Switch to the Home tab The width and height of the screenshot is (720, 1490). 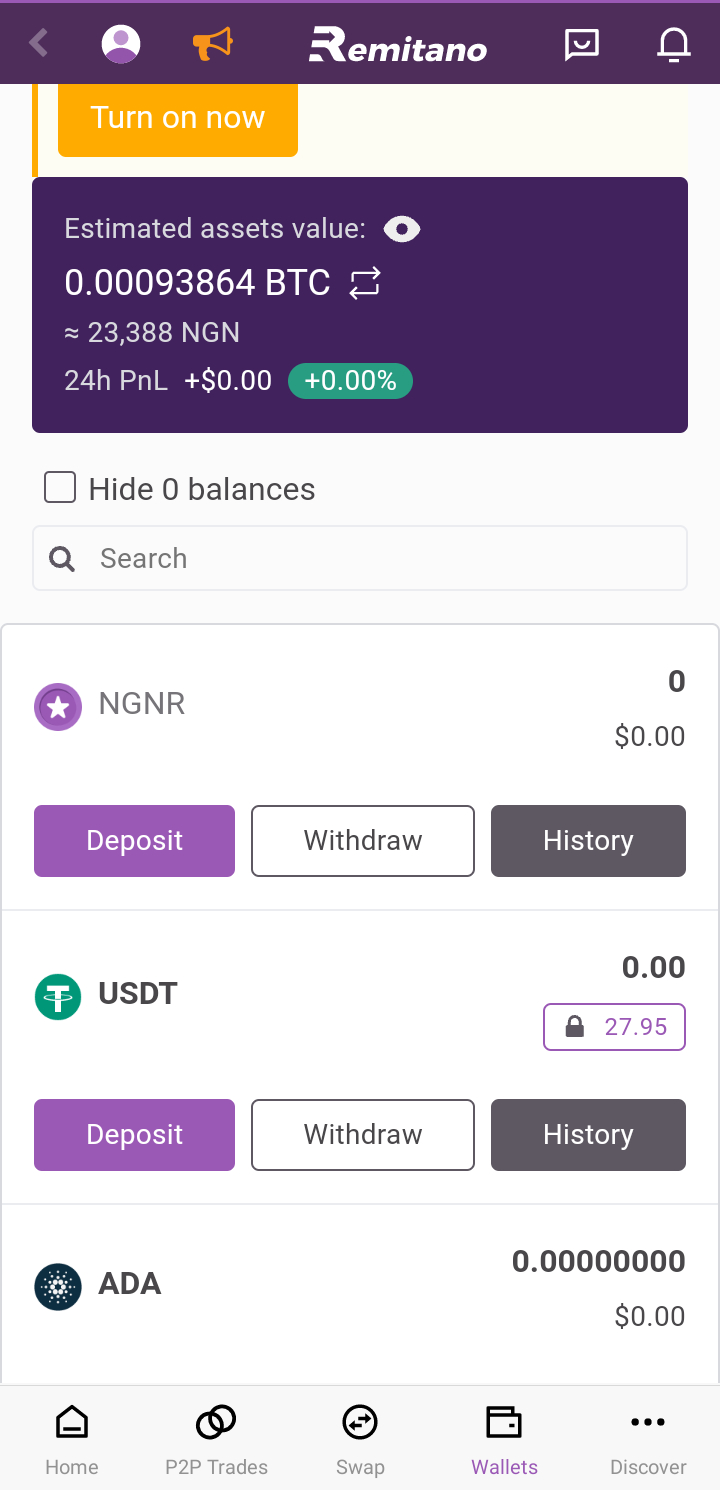(x=72, y=1438)
